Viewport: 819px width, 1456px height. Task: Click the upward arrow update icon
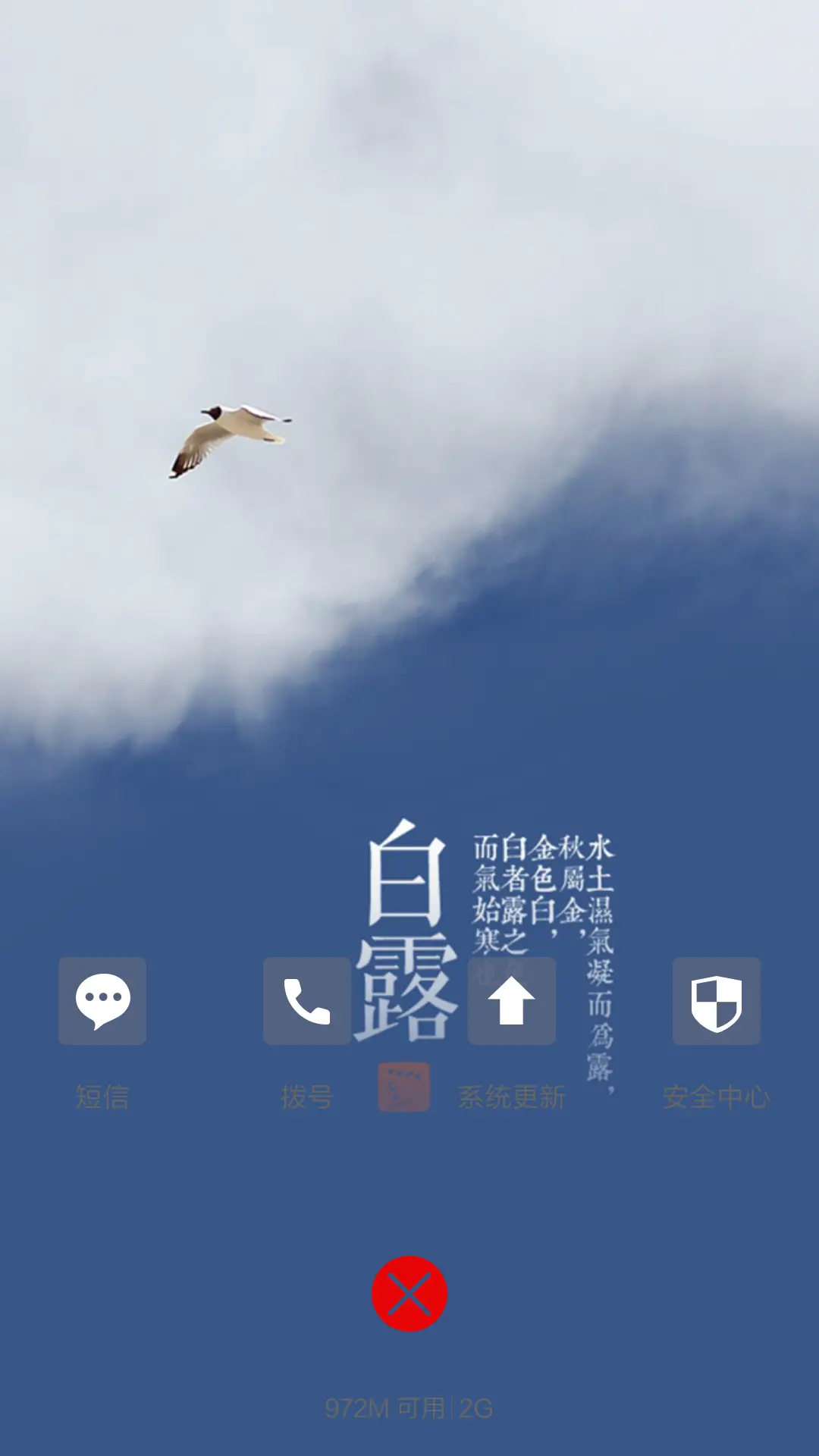tap(512, 1003)
